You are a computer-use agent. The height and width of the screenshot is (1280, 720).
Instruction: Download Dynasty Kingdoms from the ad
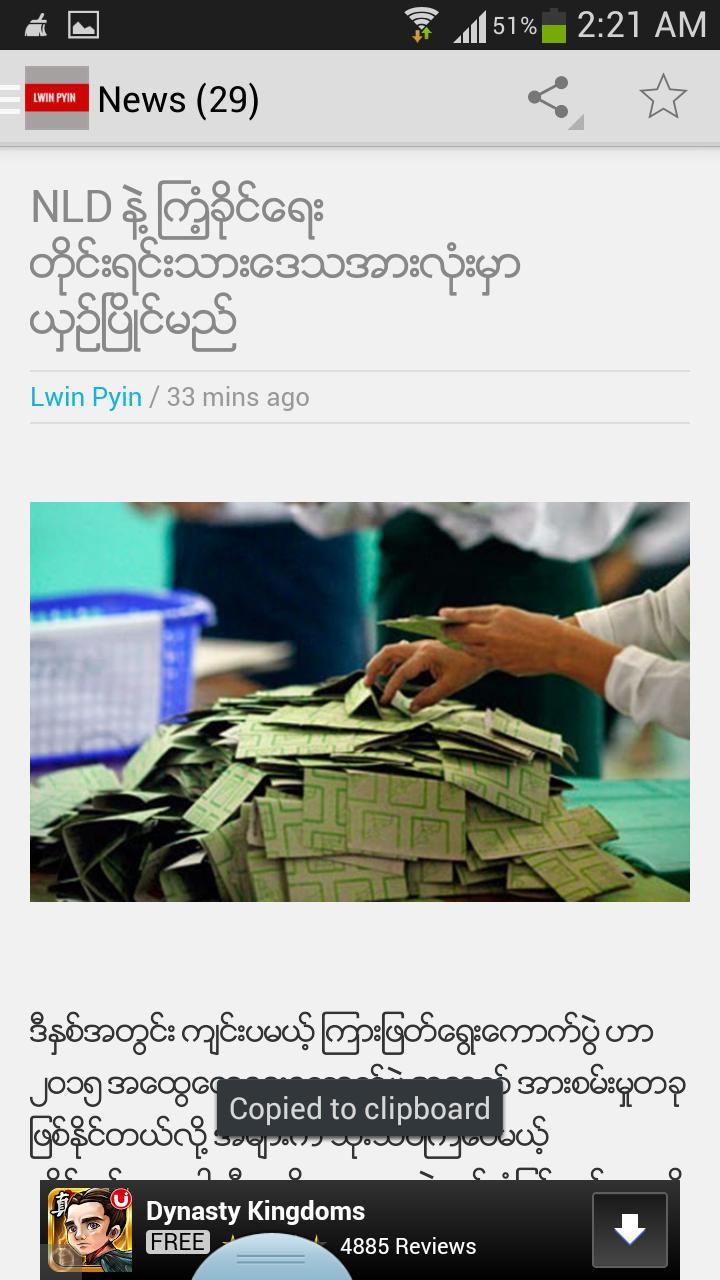[629, 1229]
